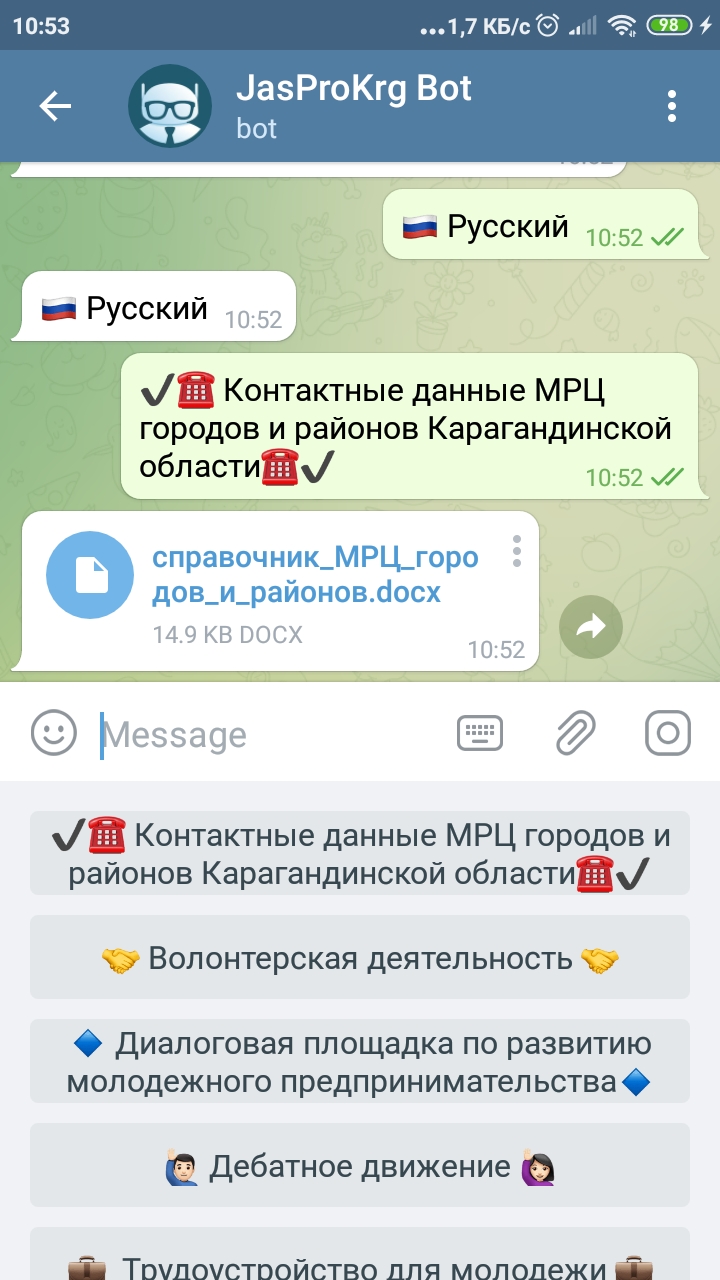Open options for the docx file message
Viewport: 720px width, 1280px height.
(x=517, y=551)
